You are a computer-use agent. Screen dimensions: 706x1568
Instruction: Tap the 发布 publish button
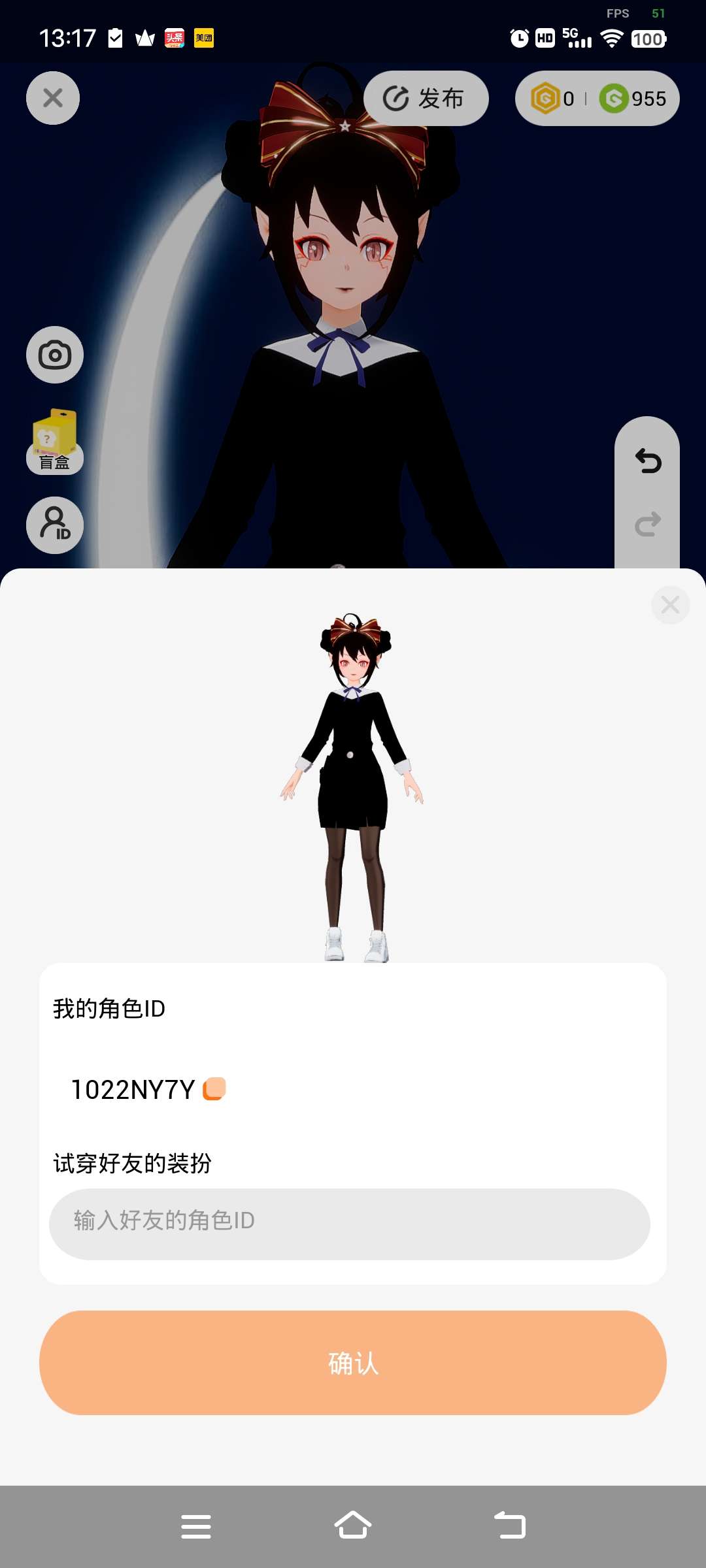pos(426,99)
